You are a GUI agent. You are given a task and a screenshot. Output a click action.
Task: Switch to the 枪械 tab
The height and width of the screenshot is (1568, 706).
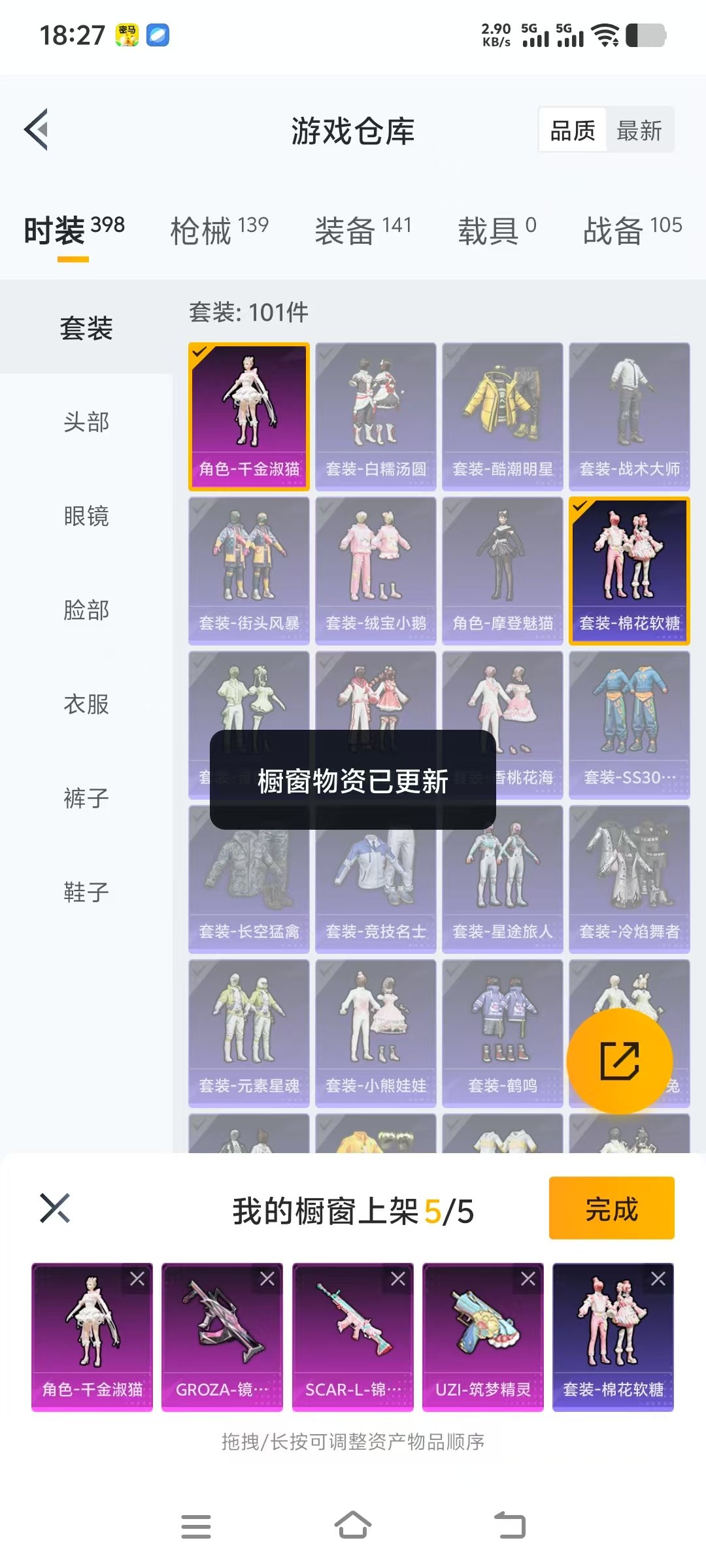pyautogui.click(x=219, y=230)
